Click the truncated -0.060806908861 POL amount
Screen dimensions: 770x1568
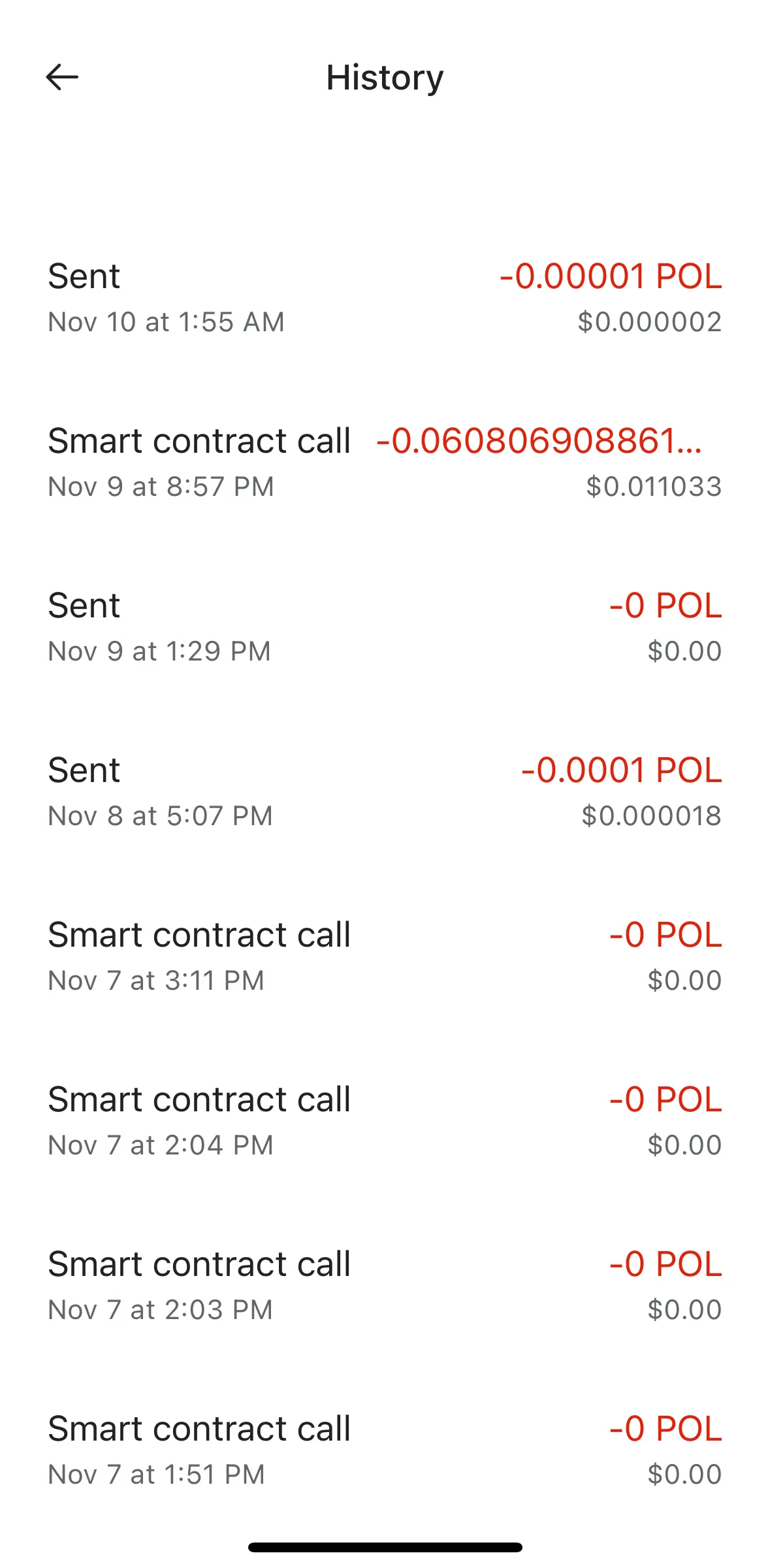539,440
